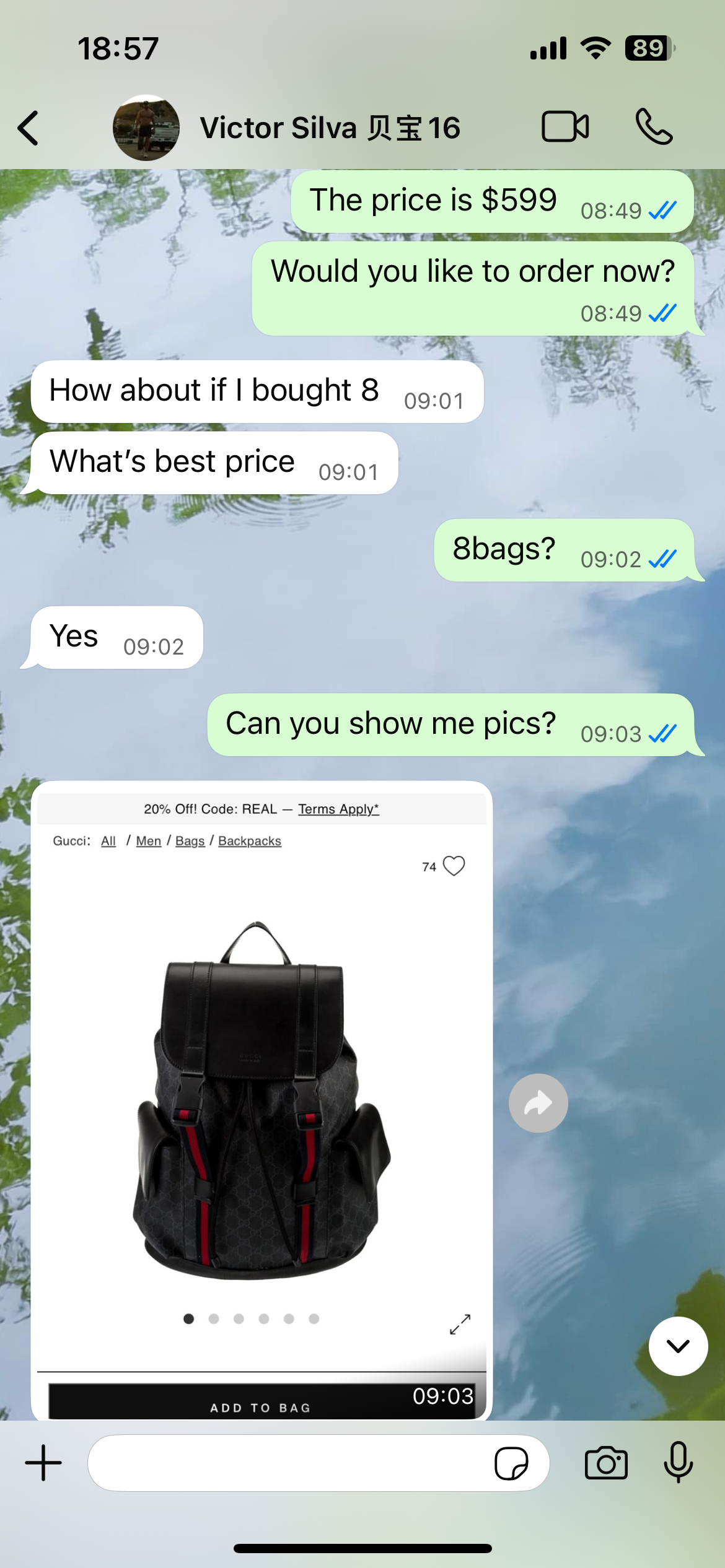Go back to the chat list

point(29,128)
